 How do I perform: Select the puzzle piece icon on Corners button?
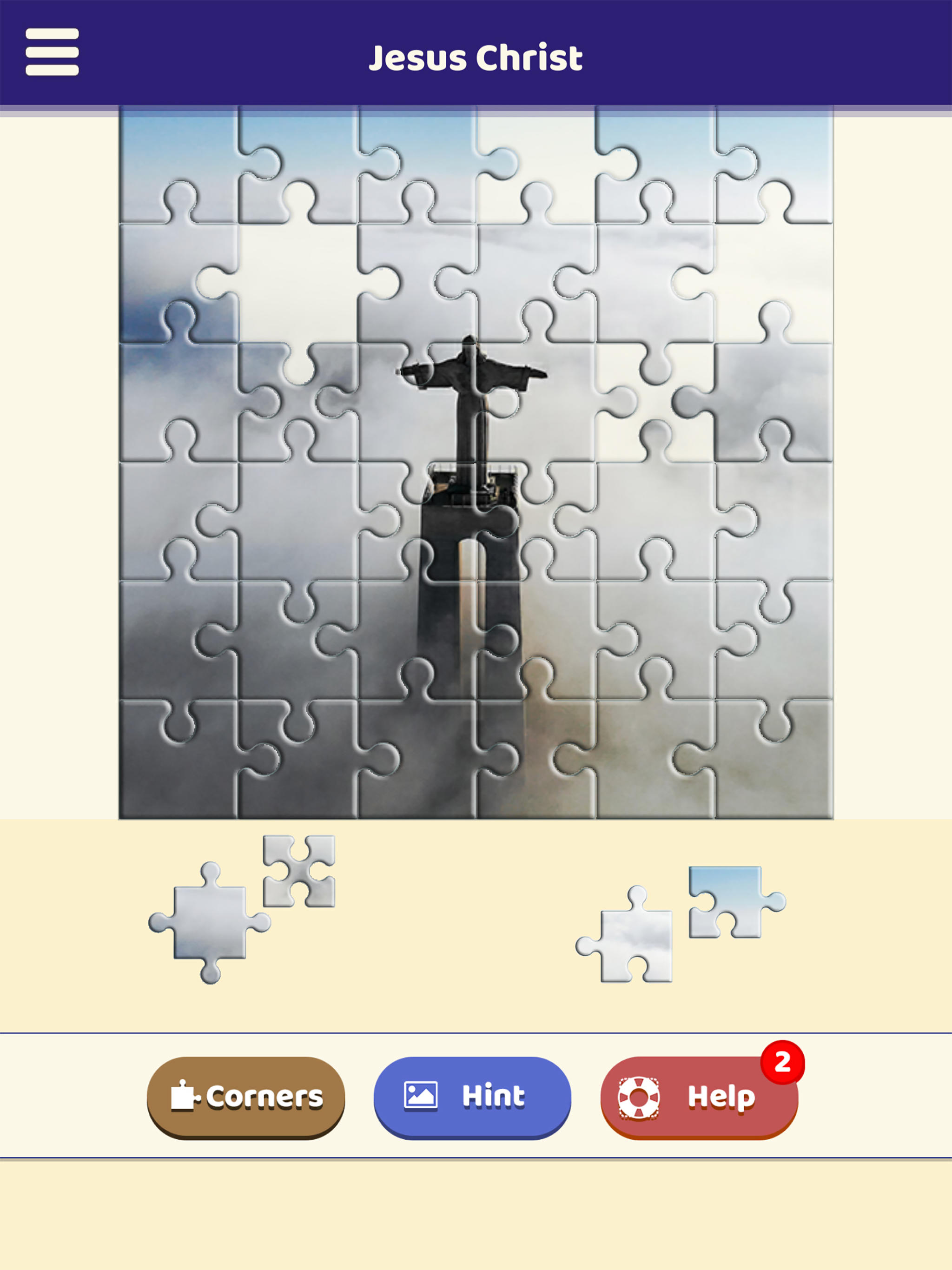[x=185, y=1094]
